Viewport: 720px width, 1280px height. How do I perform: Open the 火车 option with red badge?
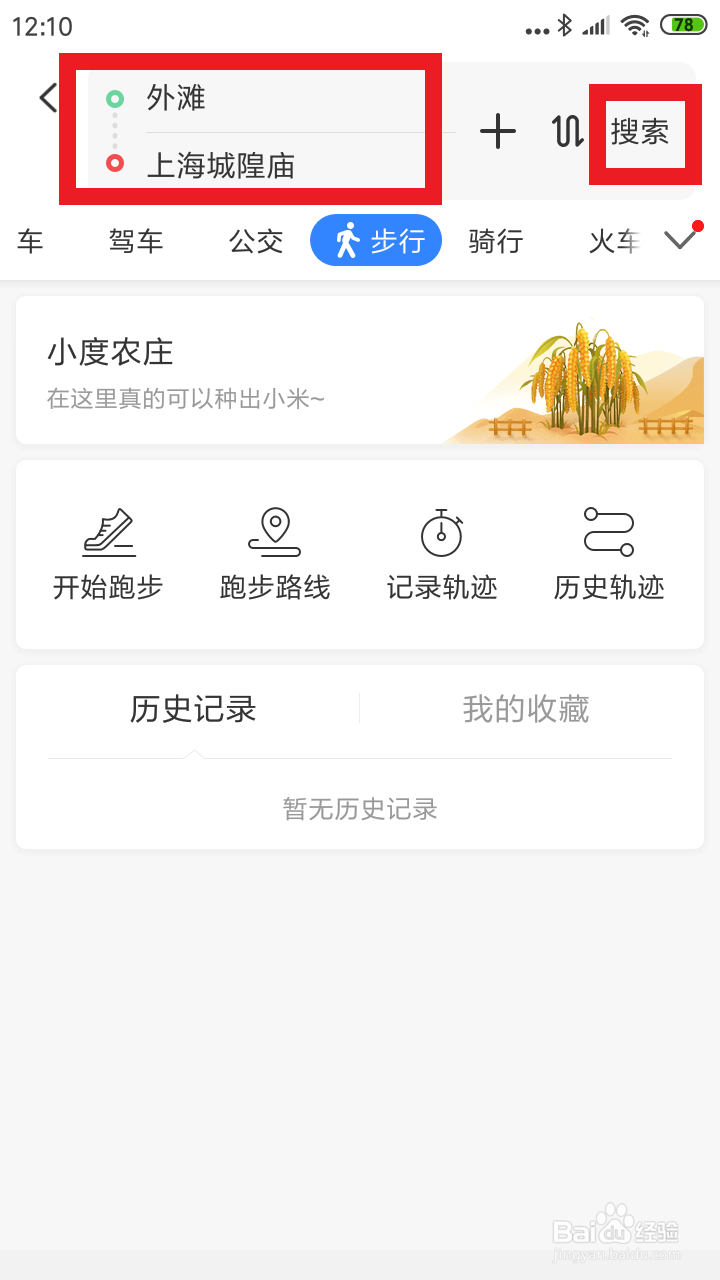[615, 241]
